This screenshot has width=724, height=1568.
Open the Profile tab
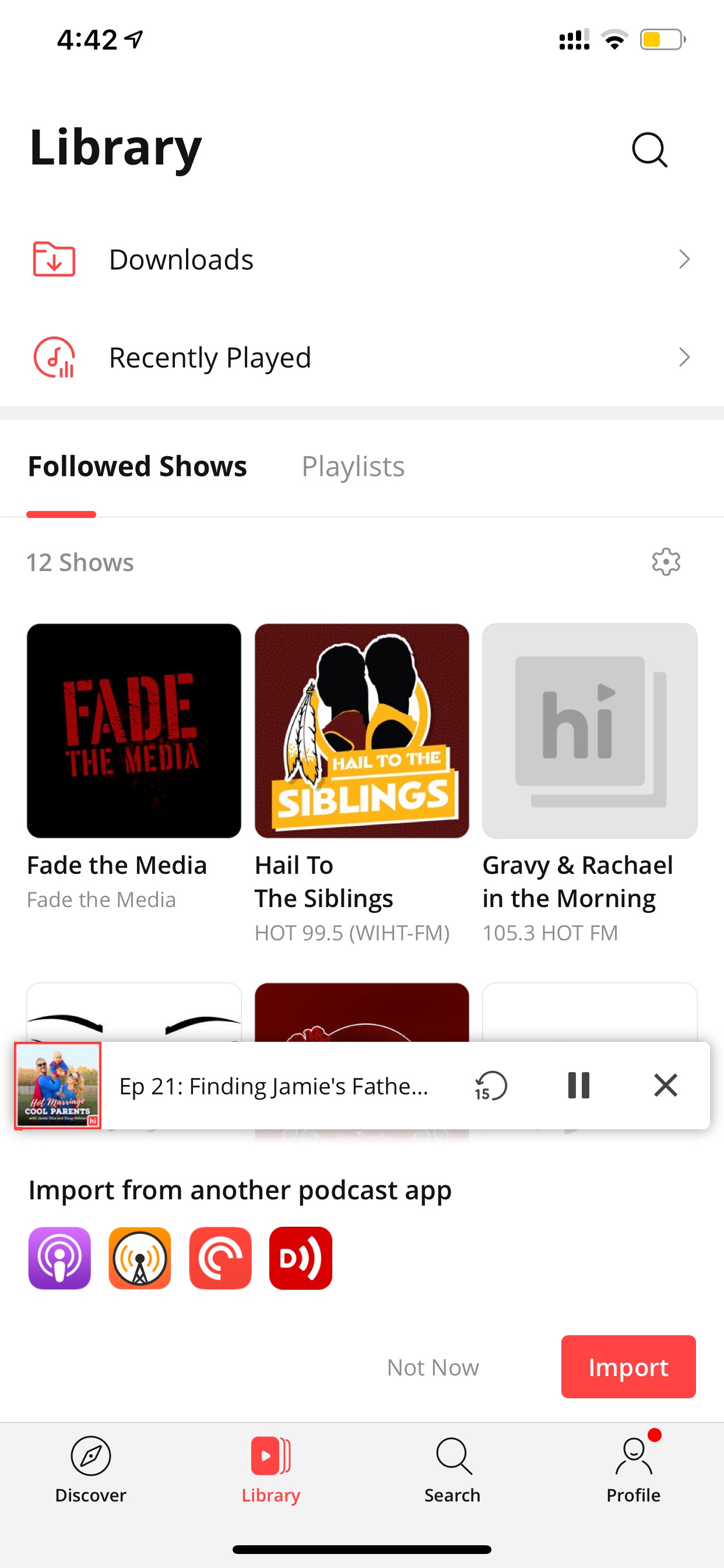click(633, 1470)
